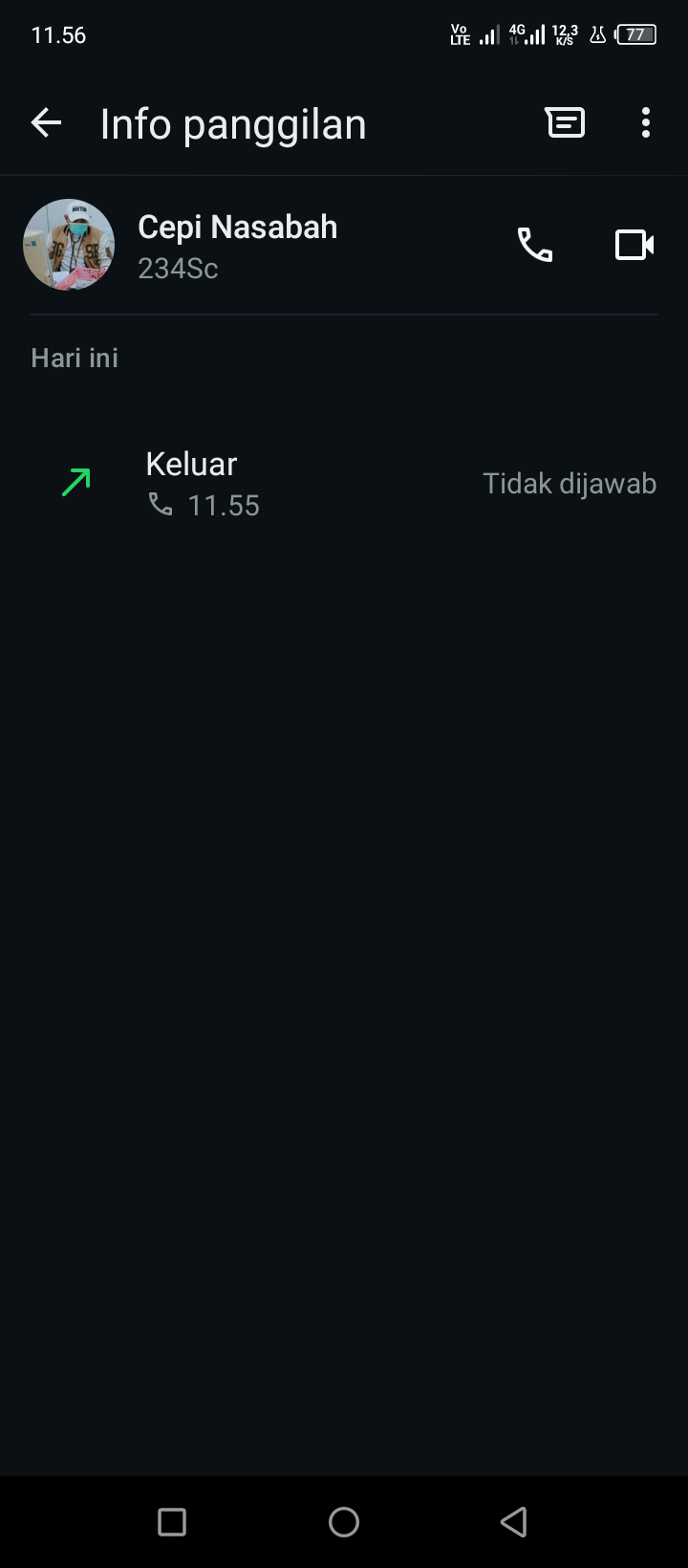This screenshot has height=1568, width=688.
Task: Open Cepi Nasabah contact details
Action: [x=238, y=246]
